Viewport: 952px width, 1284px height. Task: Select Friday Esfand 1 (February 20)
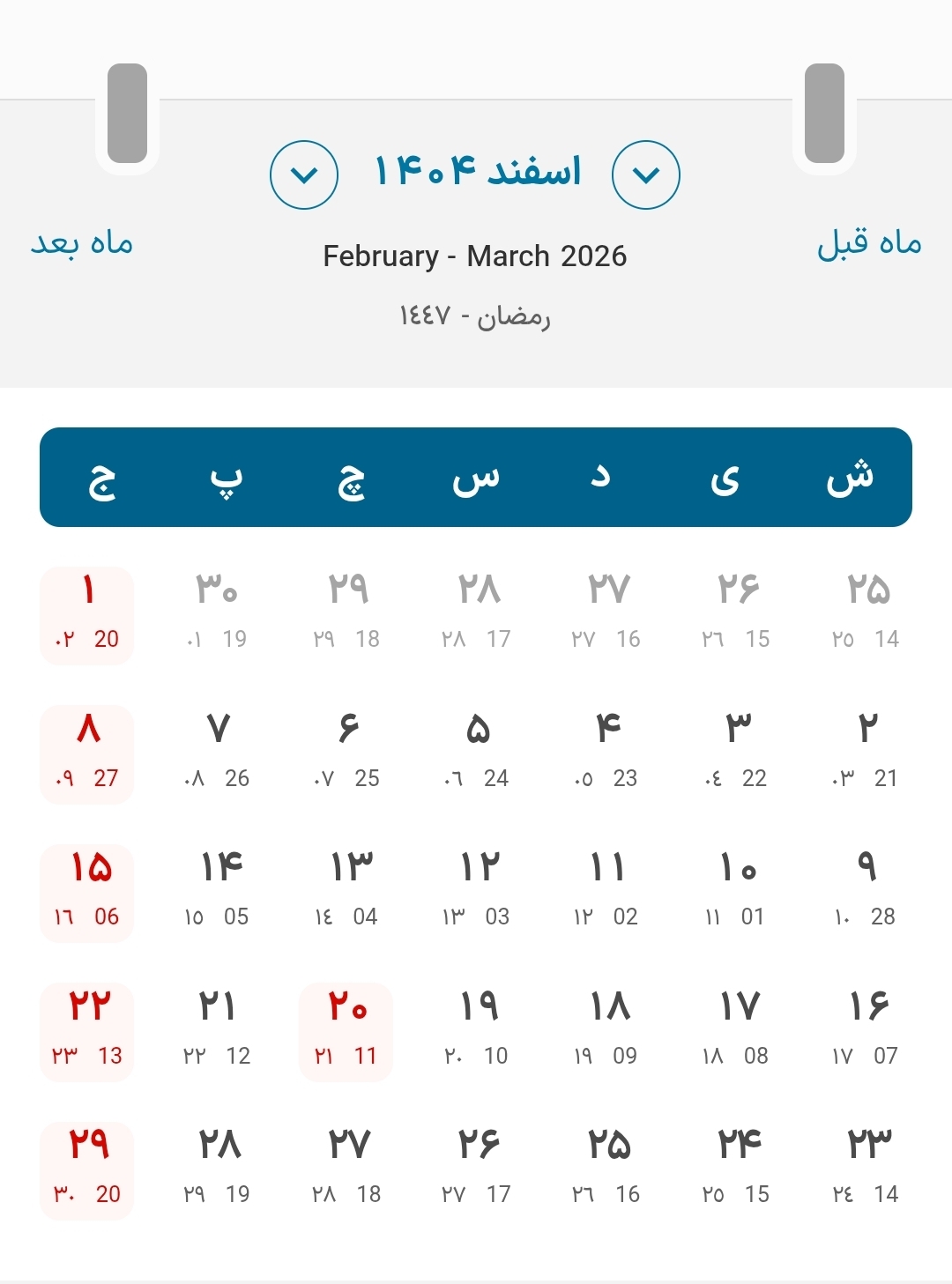pyautogui.click(x=87, y=614)
